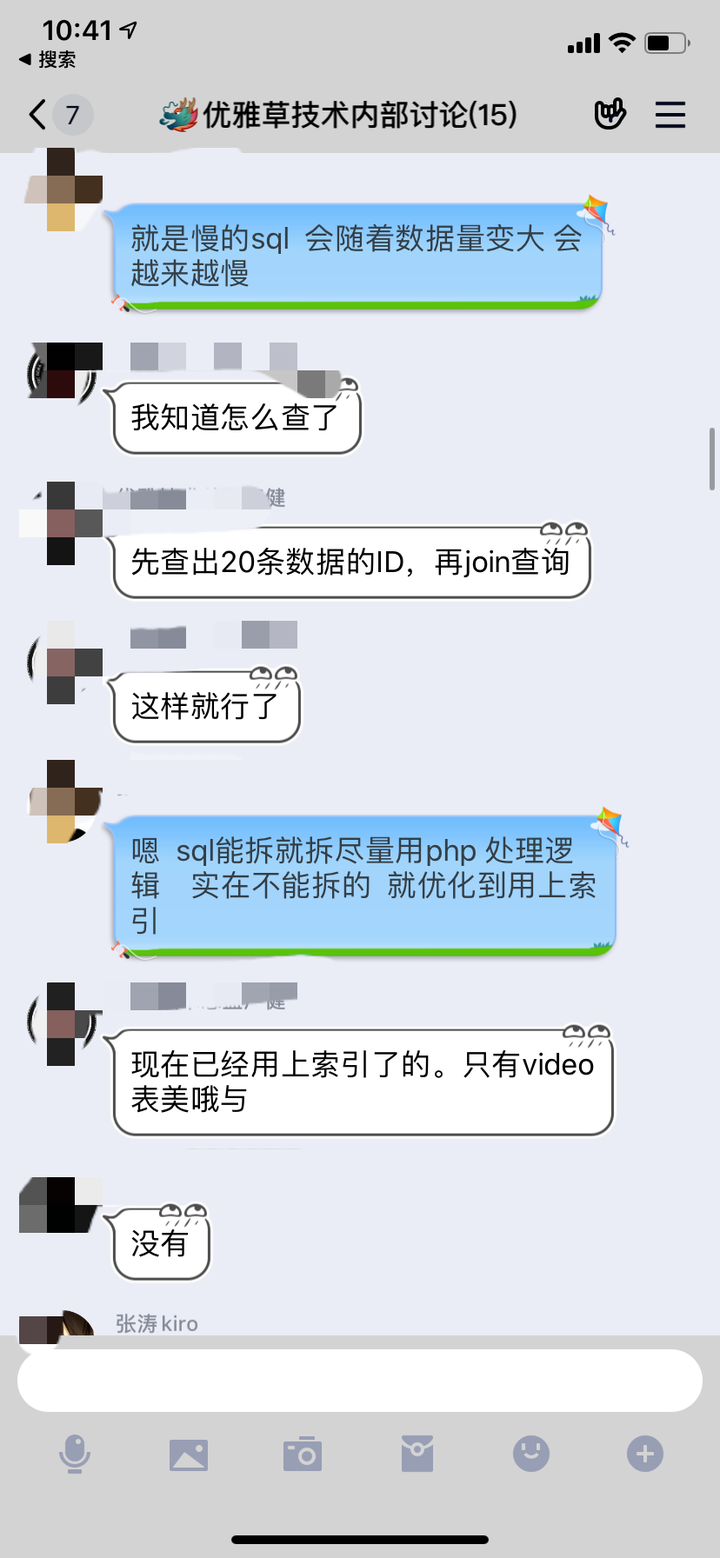Open avatar of 张涛 kiro

[58, 1328]
